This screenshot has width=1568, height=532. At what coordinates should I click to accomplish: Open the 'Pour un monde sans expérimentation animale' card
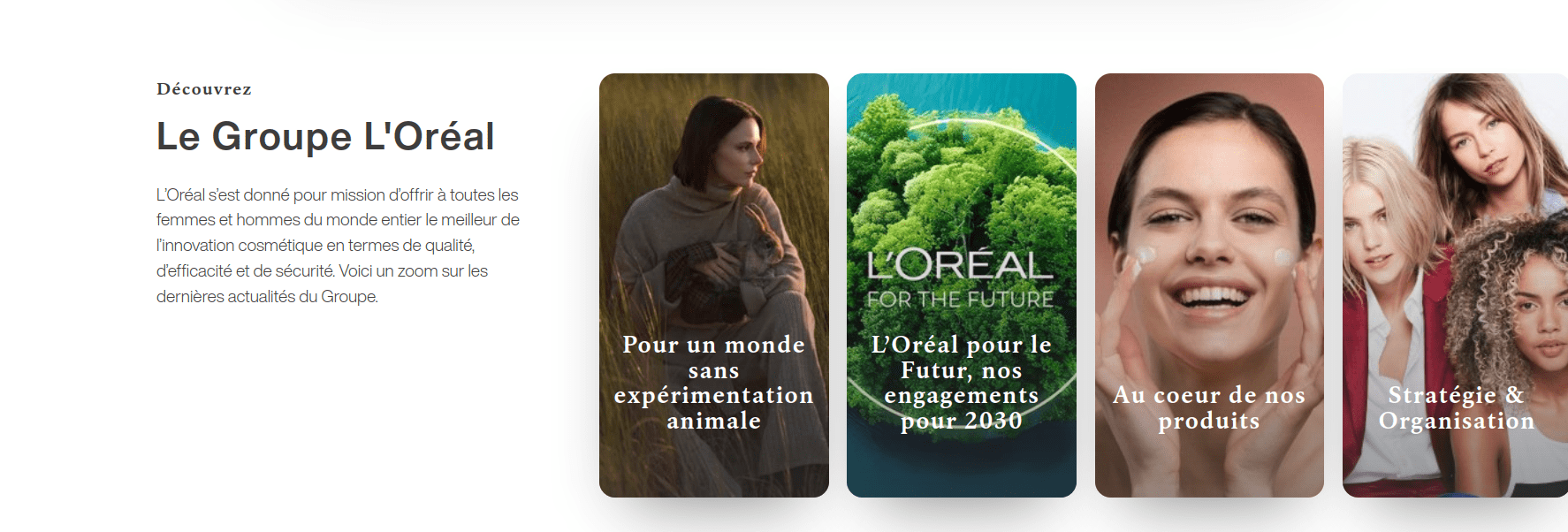click(713, 285)
